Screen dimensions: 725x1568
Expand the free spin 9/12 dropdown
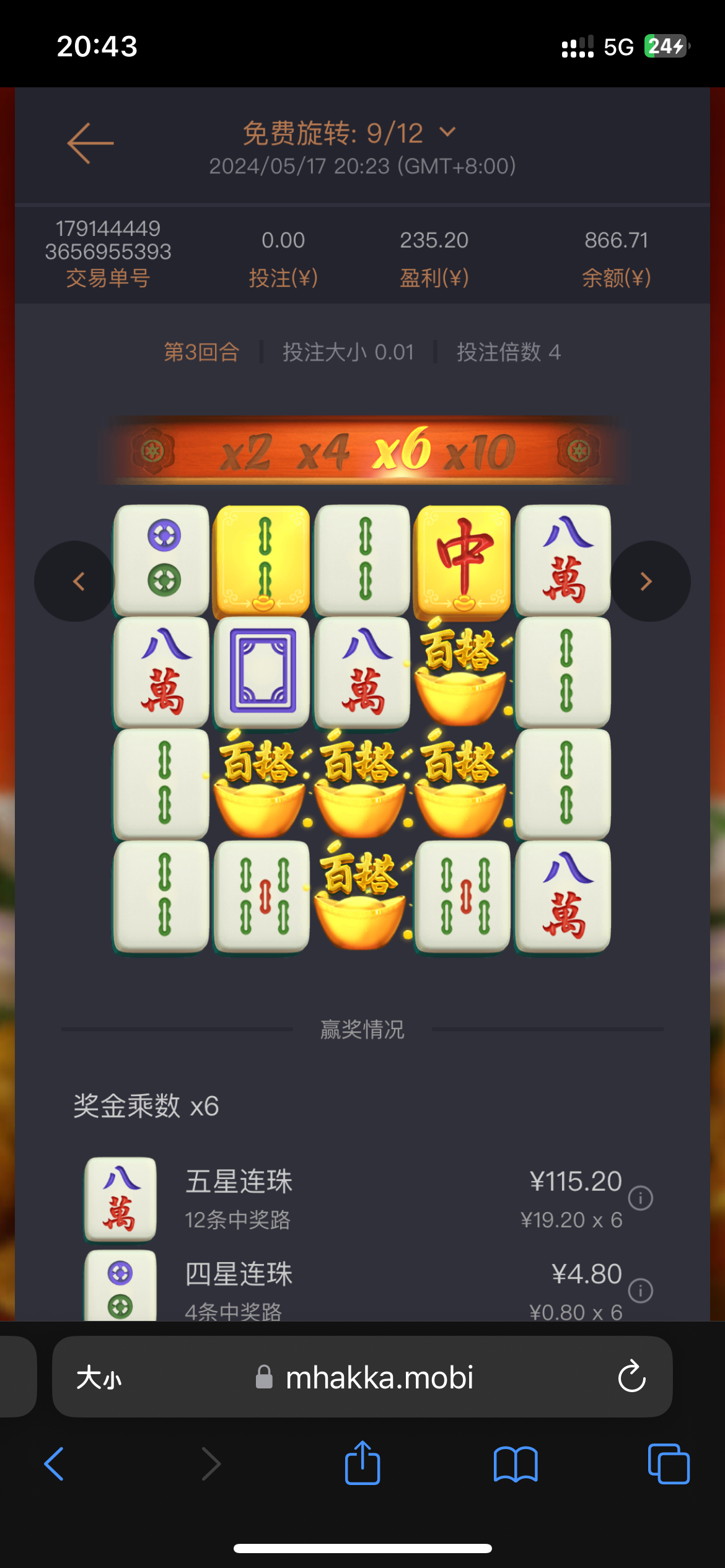tap(447, 133)
